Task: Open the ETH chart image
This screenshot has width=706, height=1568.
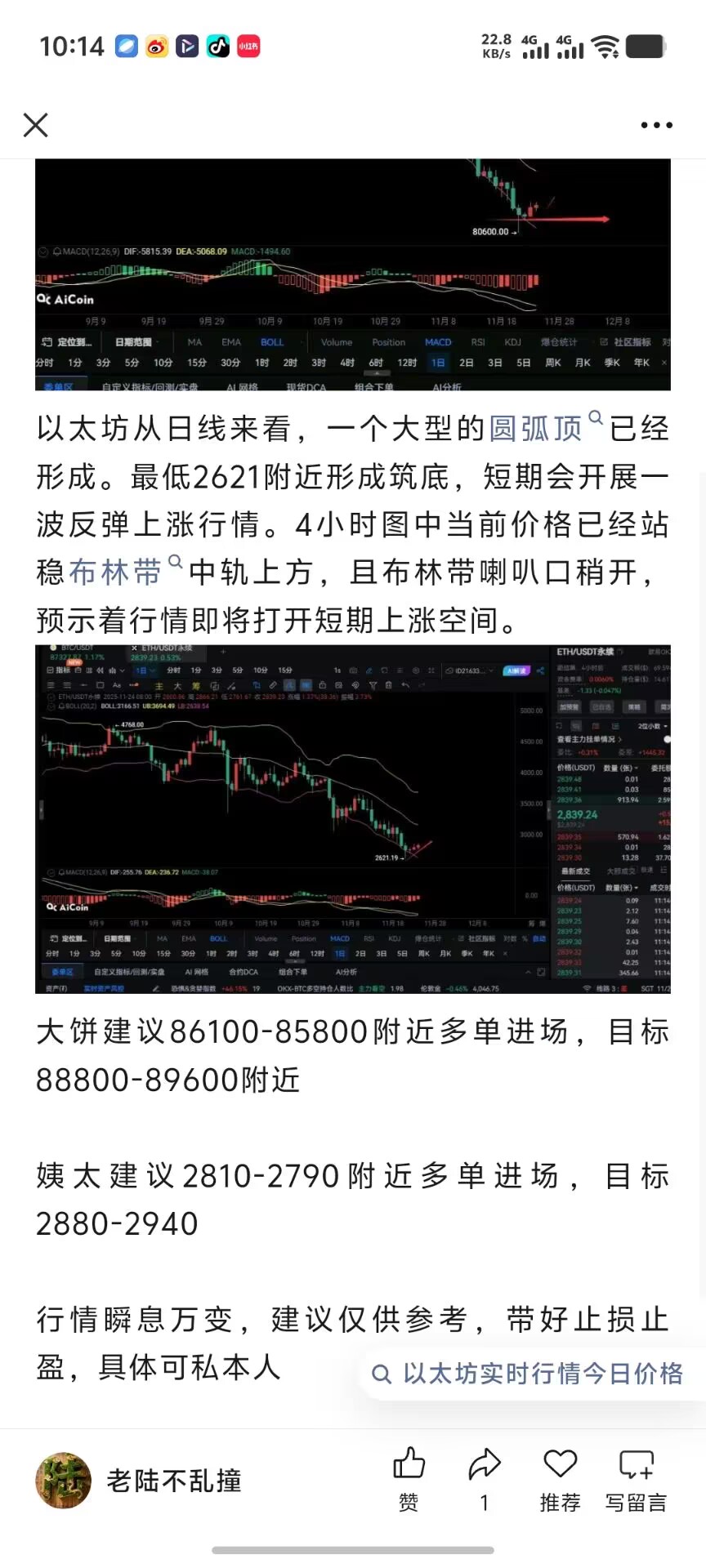Action: click(353, 819)
